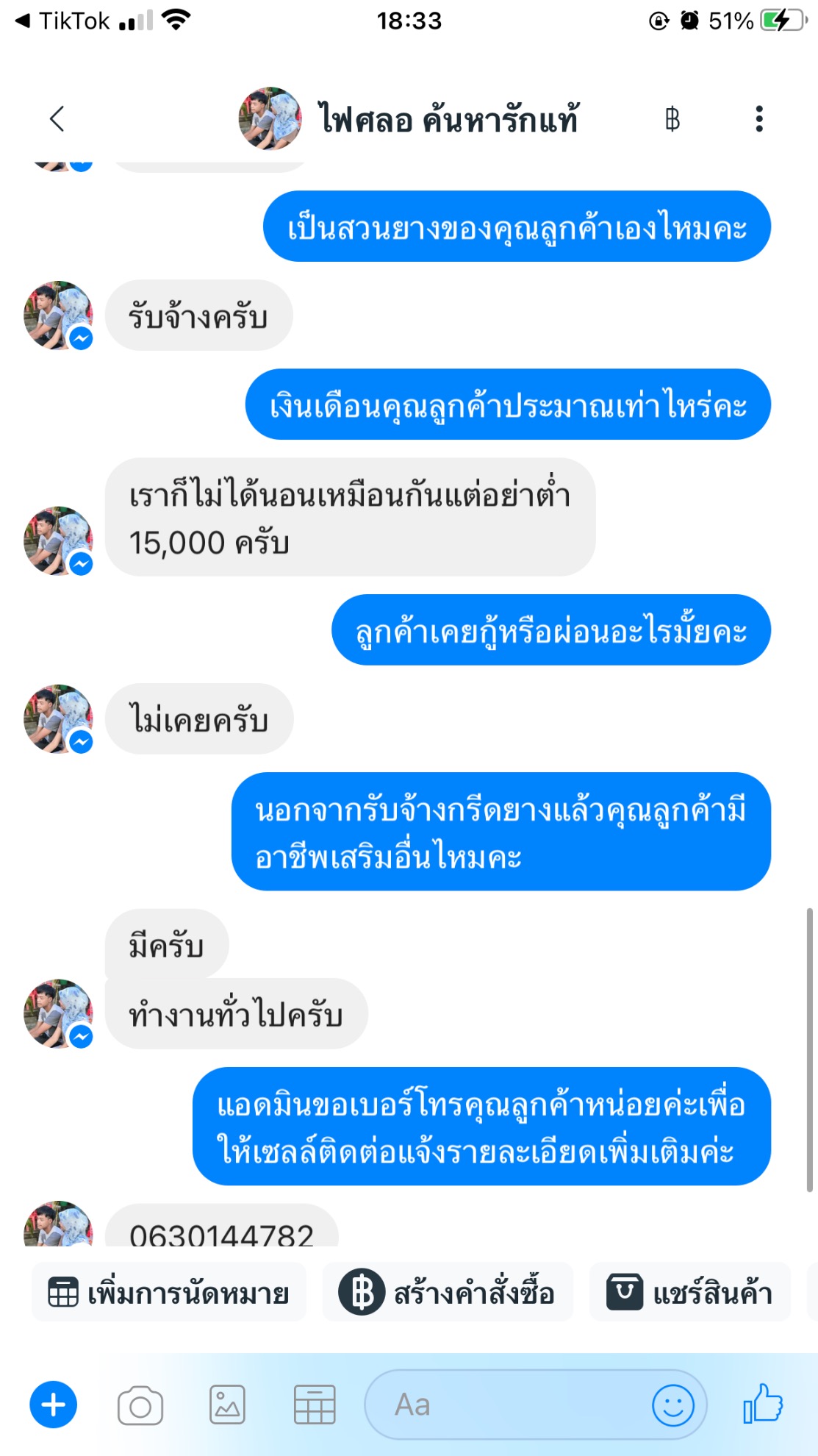
Task: Send a thumbs-up like
Action: tap(764, 1404)
